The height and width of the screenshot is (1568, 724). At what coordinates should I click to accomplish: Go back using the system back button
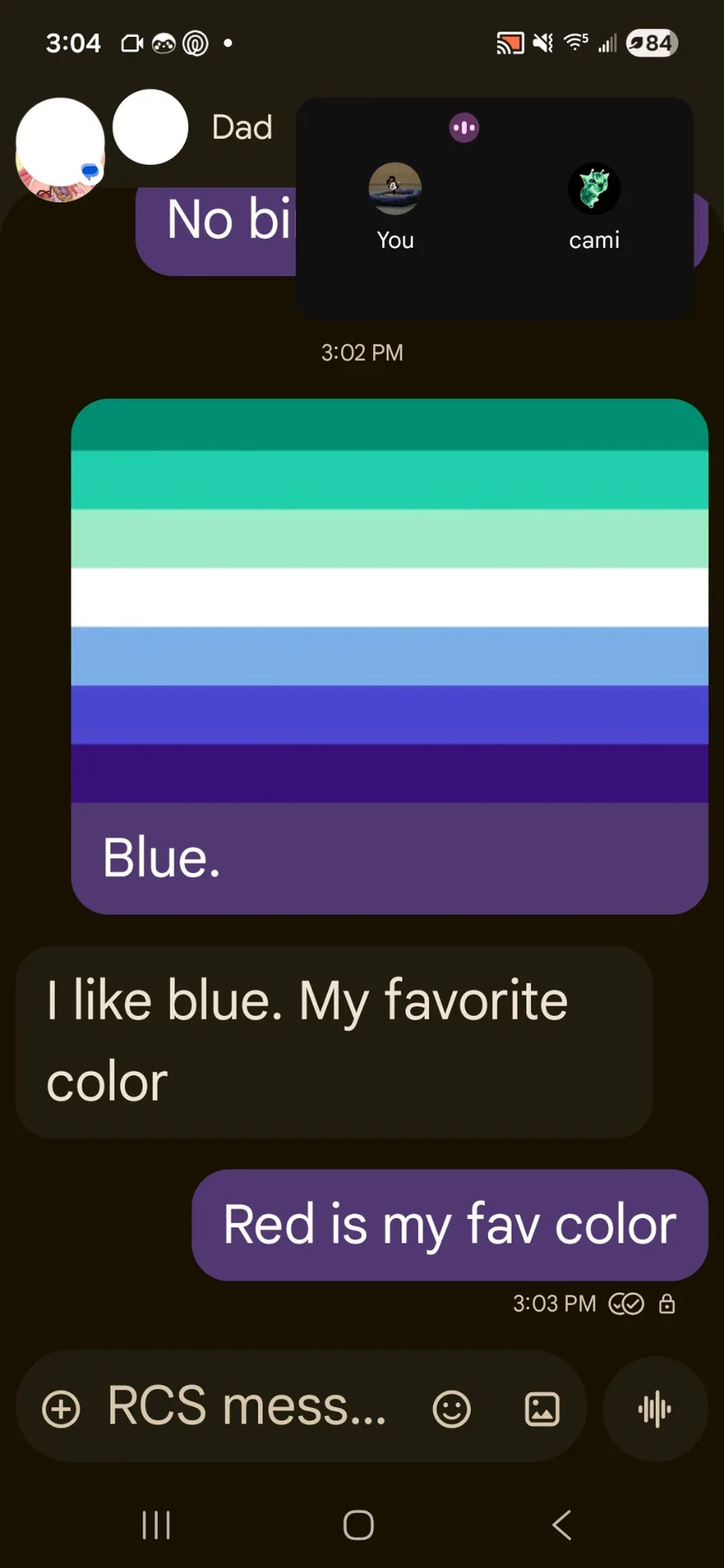point(562,1525)
